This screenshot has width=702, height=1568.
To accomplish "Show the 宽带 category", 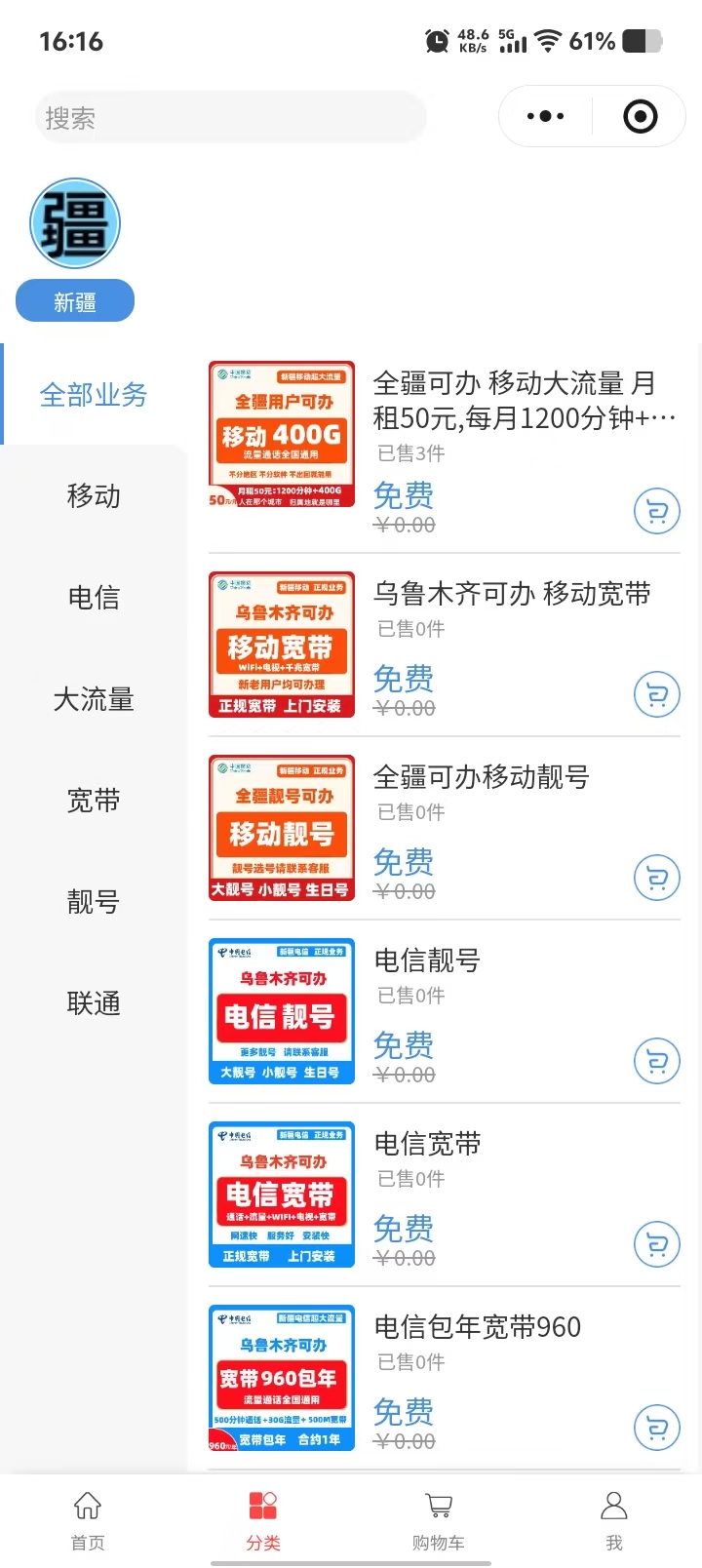I will (94, 801).
